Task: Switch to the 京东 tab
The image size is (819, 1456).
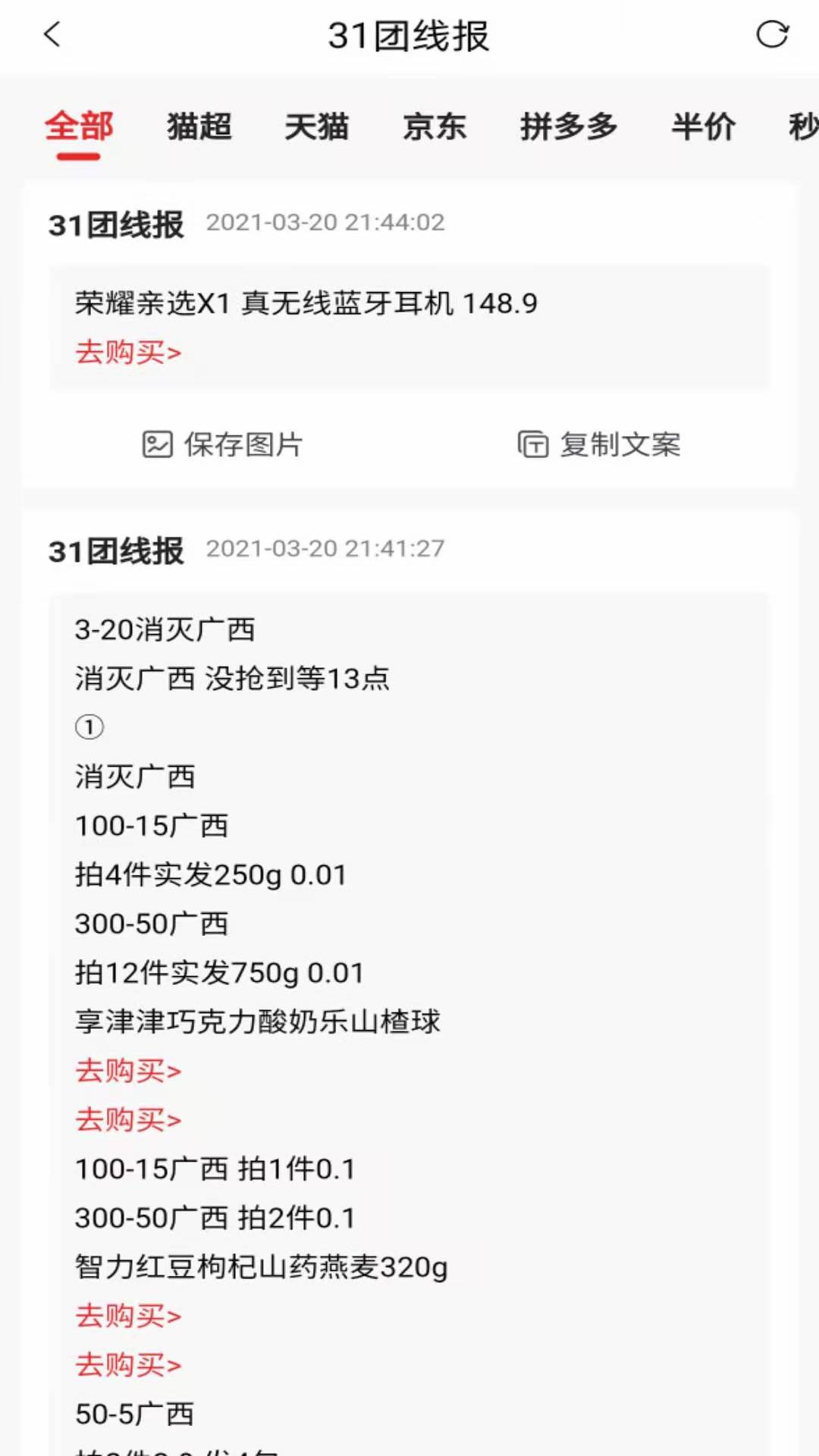Action: 435,127
